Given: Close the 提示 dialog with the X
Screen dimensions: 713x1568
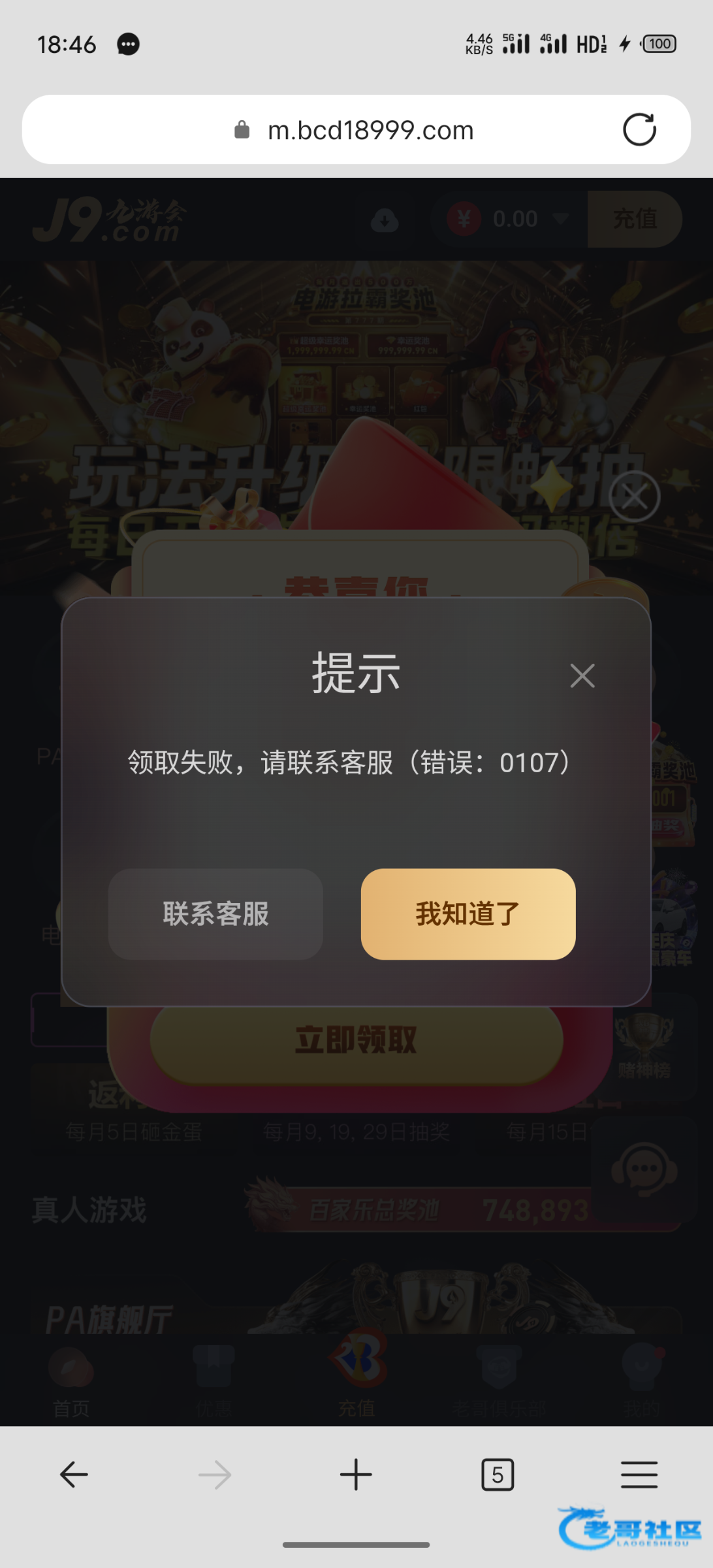Looking at the screenshot, I should (x=582, y=676).
